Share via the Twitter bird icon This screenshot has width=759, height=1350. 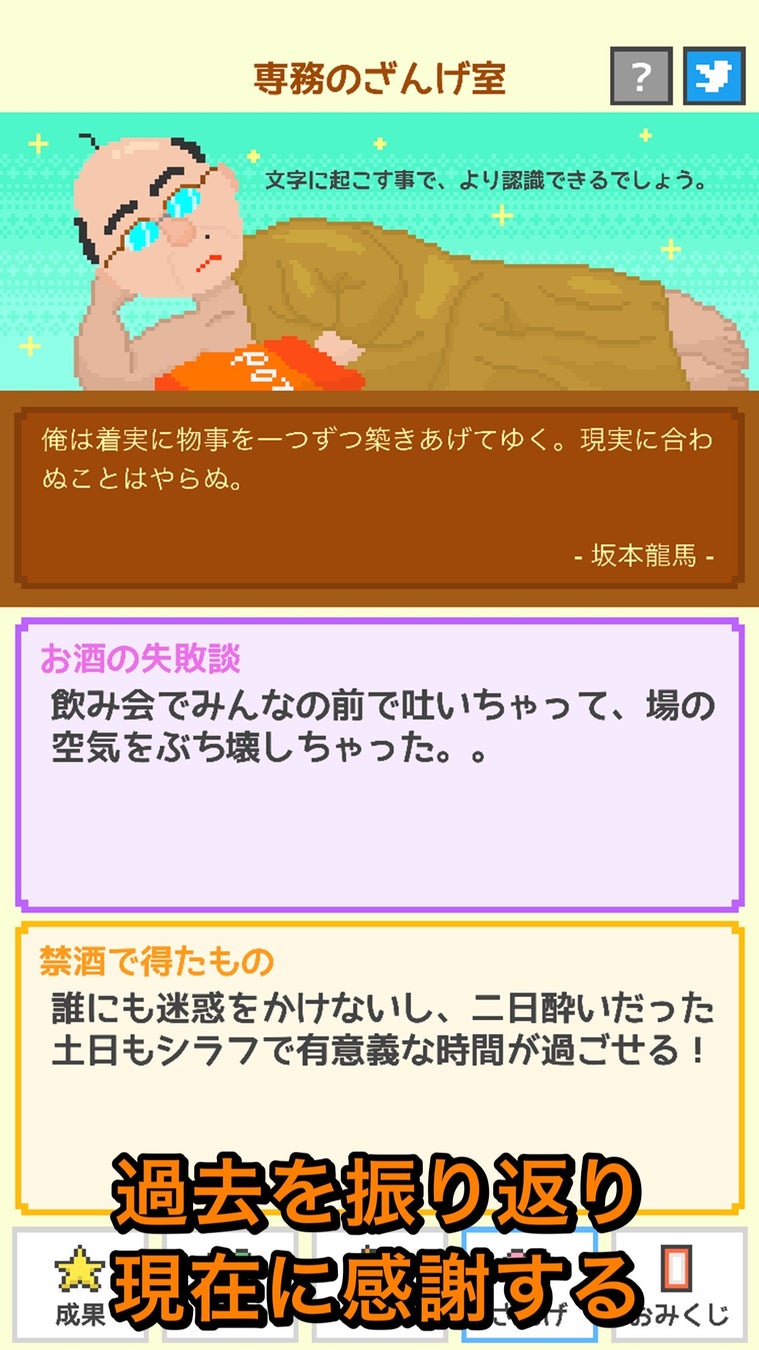coord(714,76)
